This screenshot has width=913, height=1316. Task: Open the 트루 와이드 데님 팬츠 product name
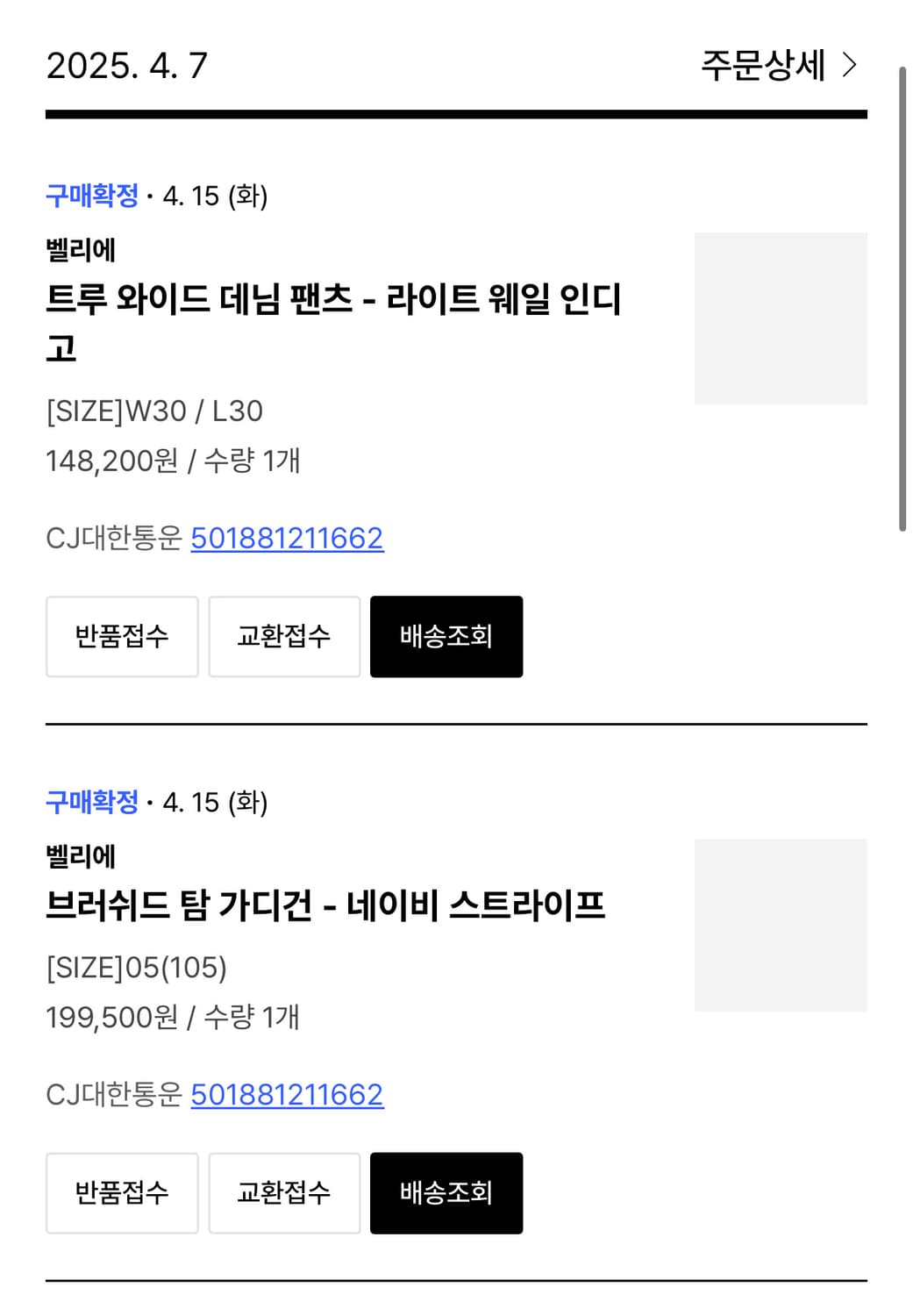point(333,303)
